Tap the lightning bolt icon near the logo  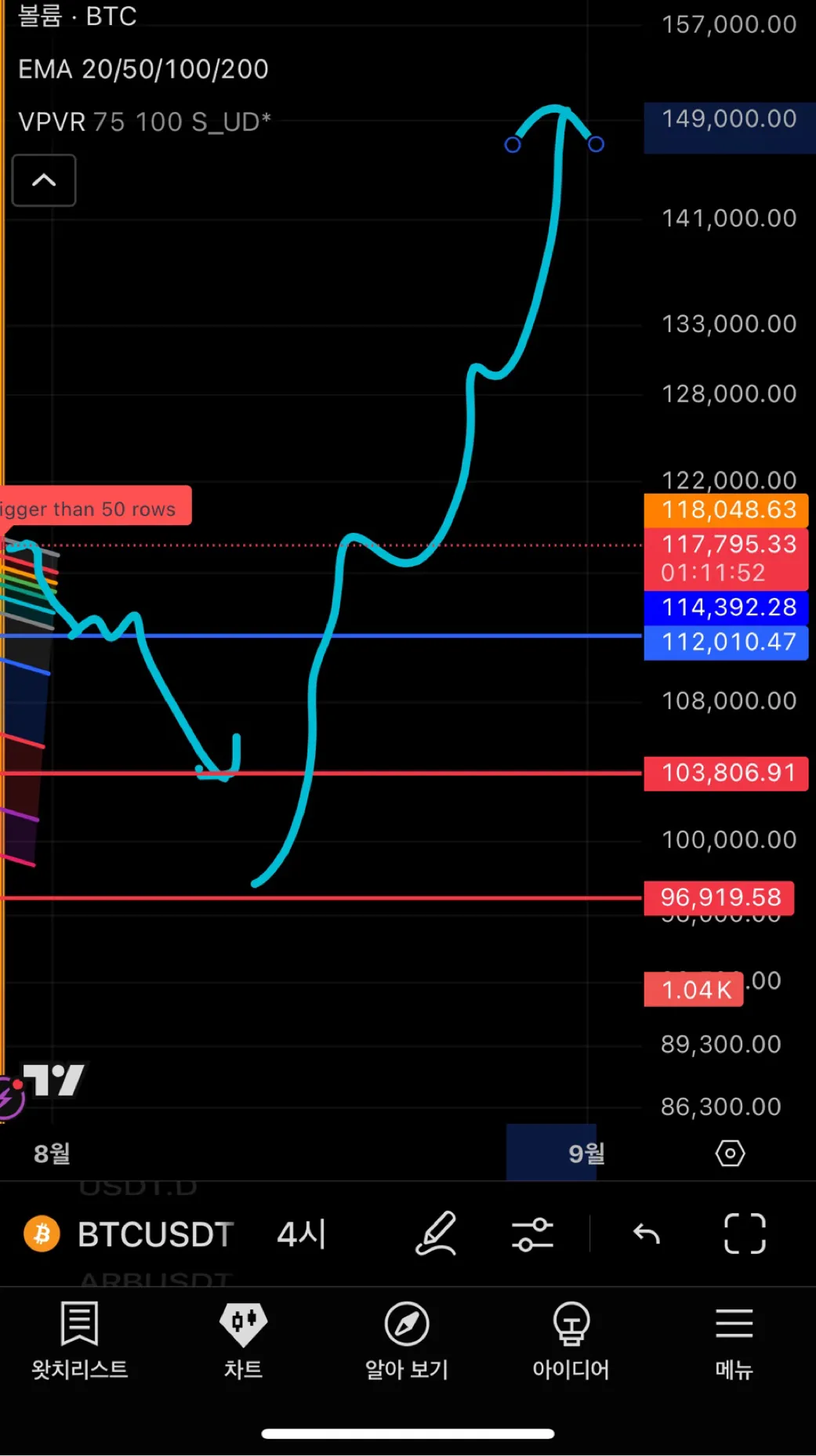click(9, 1096)
